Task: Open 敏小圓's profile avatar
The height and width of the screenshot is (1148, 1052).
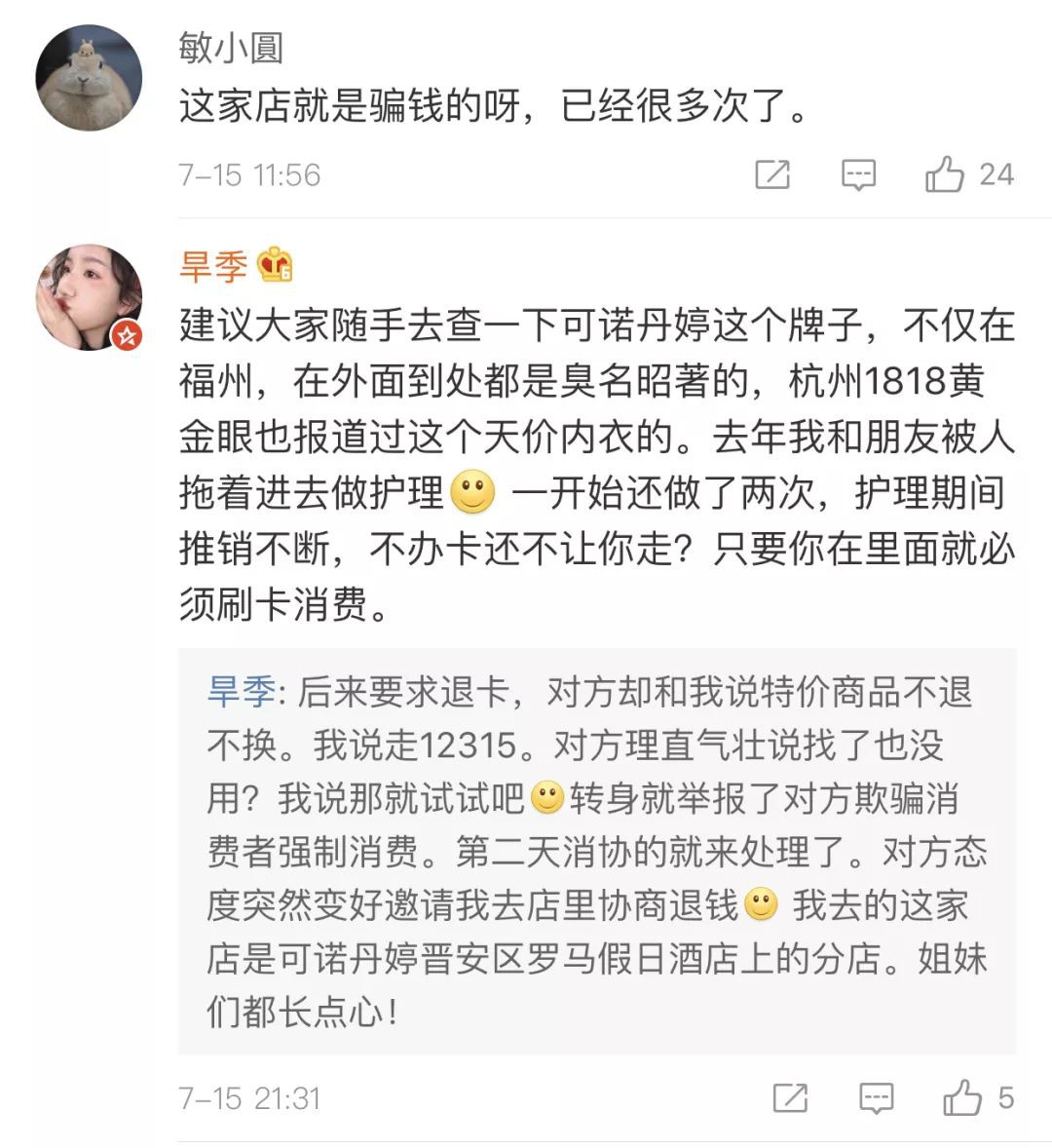Action: coord(89,78)
